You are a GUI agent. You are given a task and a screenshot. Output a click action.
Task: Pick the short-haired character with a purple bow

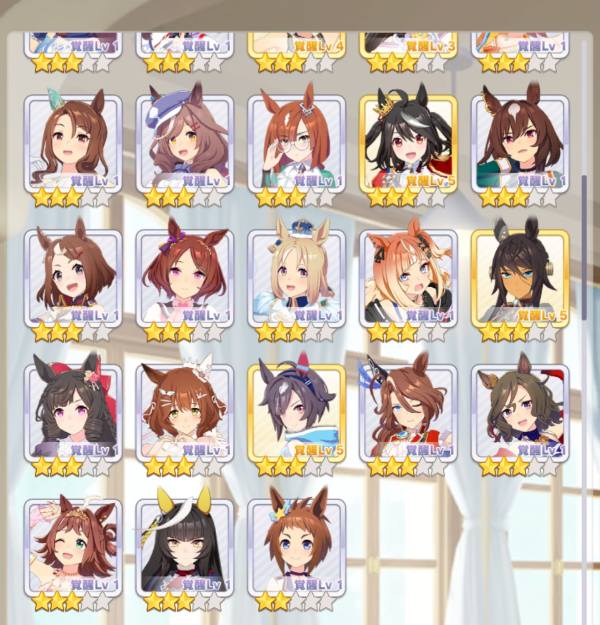pyautogui.click(x=184, y=277)
